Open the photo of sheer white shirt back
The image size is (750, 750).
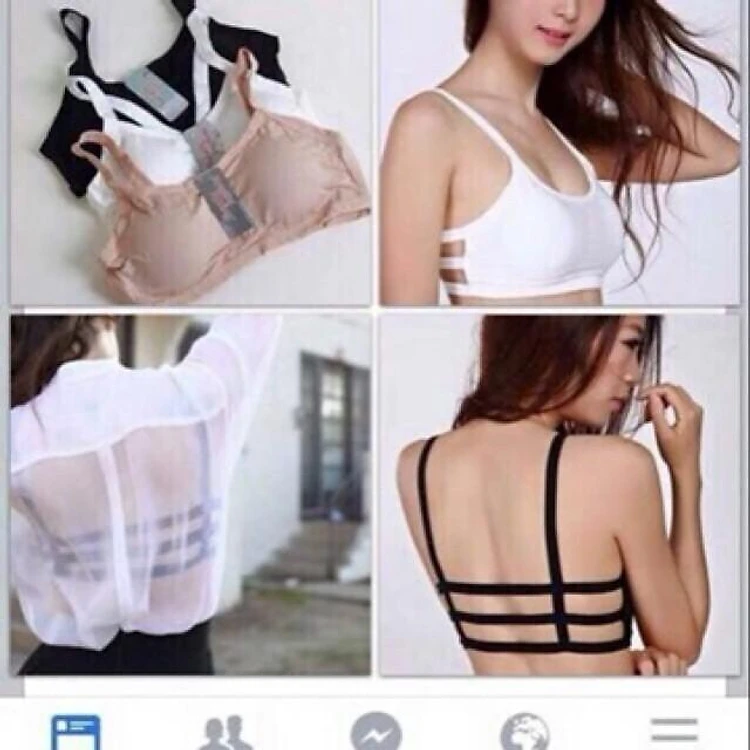(x=190, y=495)
